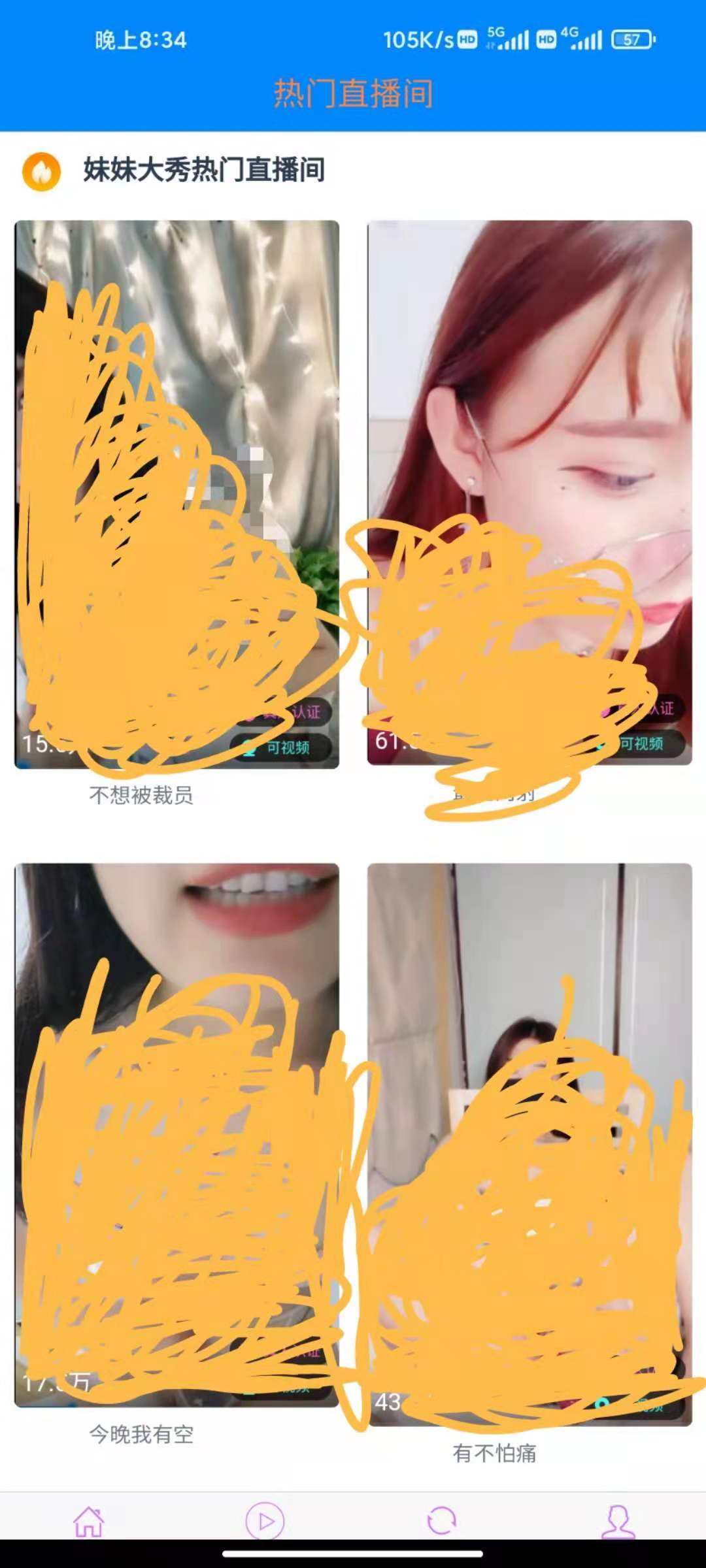Open the 今晚我有空 live room
706x1568 pixels.
click(176, 1134)
